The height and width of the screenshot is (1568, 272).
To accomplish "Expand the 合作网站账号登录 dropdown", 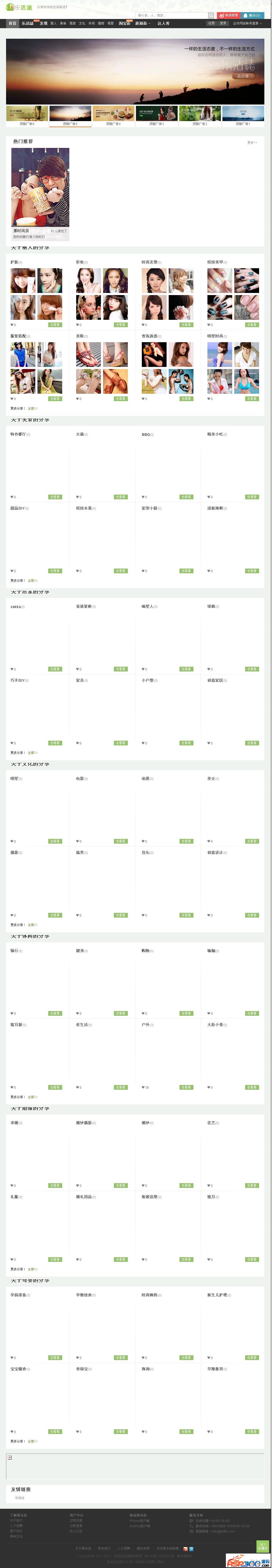I will 247,23.
